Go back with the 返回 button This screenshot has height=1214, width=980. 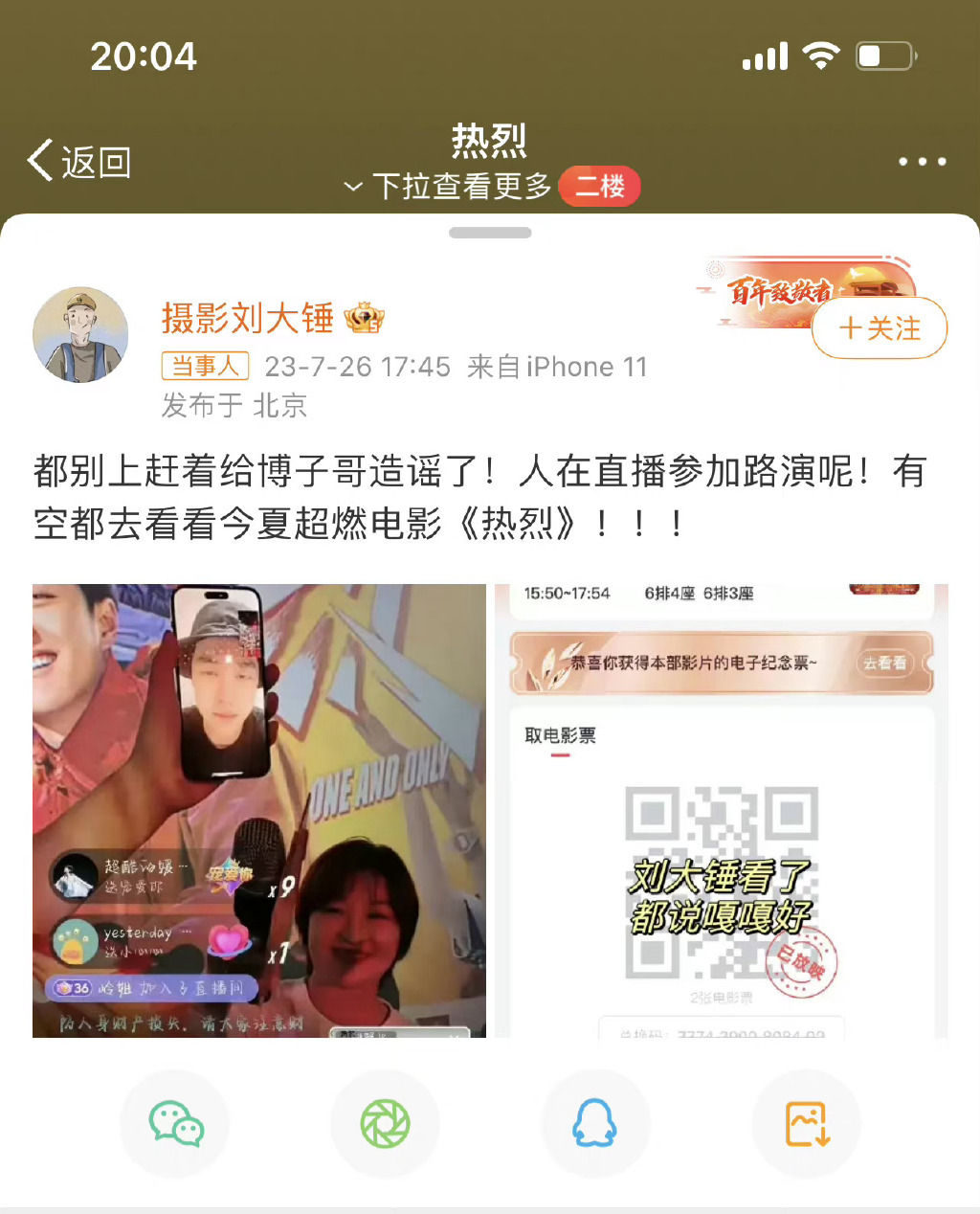(78, 162)
